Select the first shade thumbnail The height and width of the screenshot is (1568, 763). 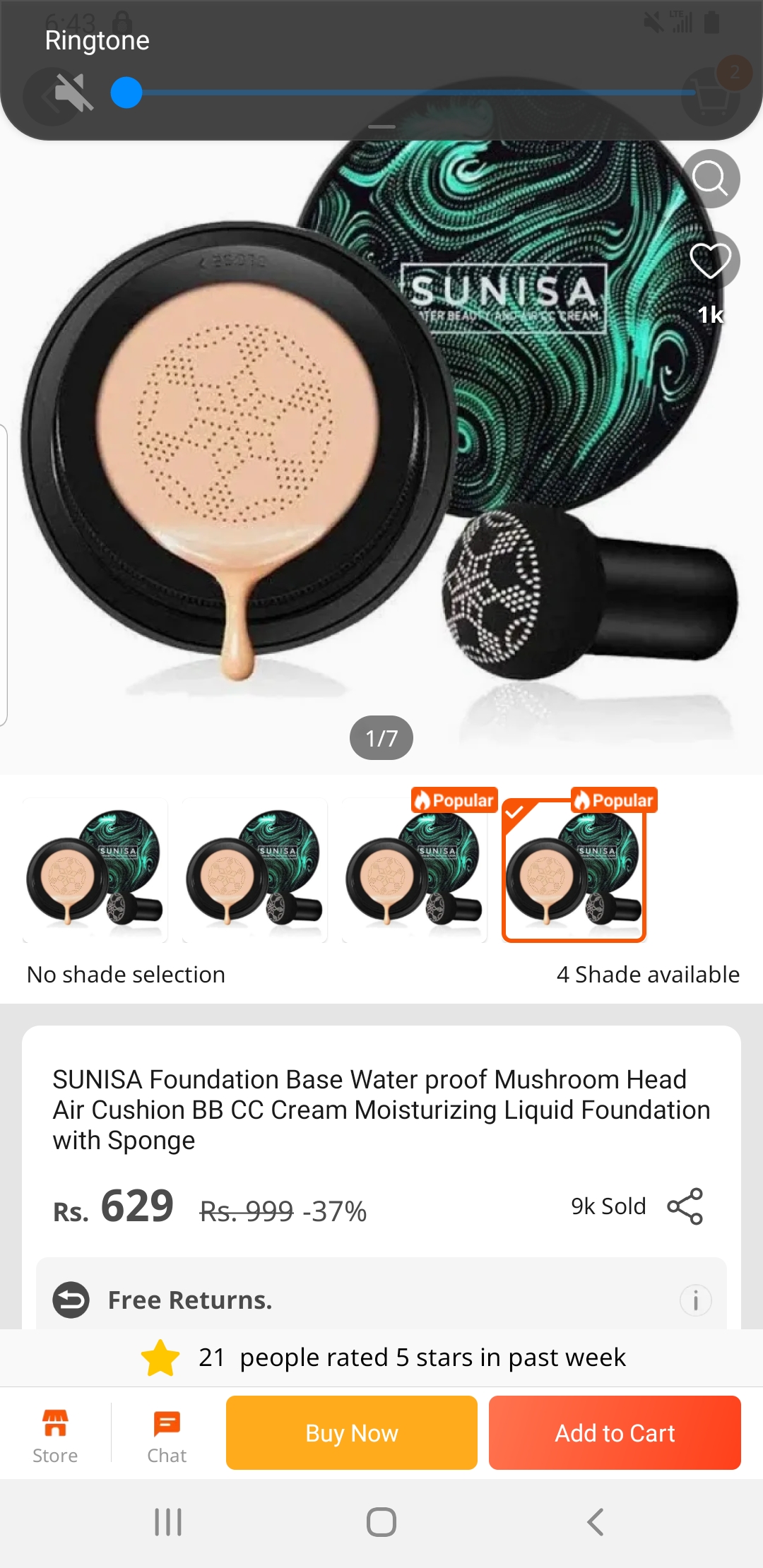(95, 870)
